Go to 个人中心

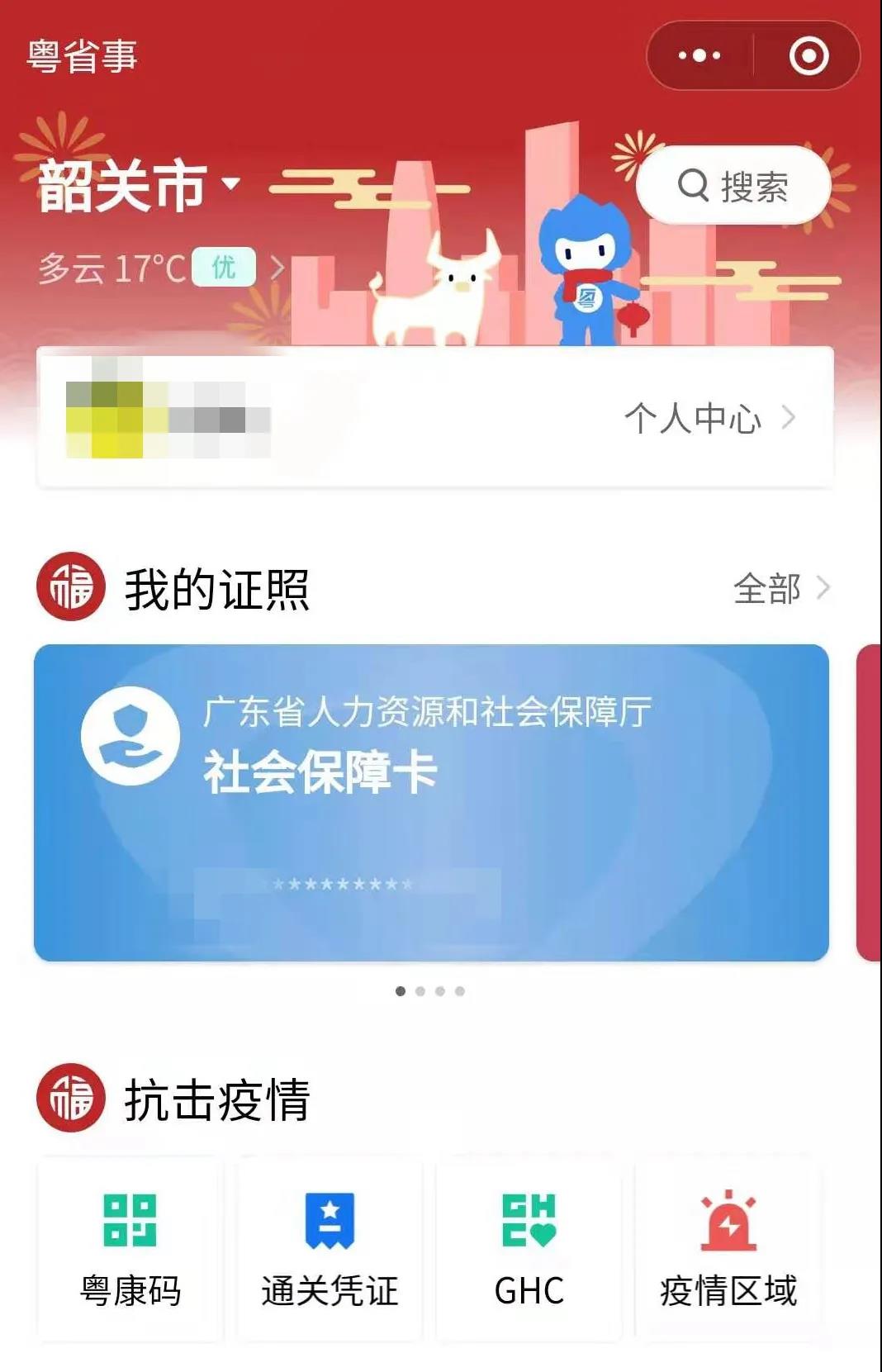pos(708,418)
